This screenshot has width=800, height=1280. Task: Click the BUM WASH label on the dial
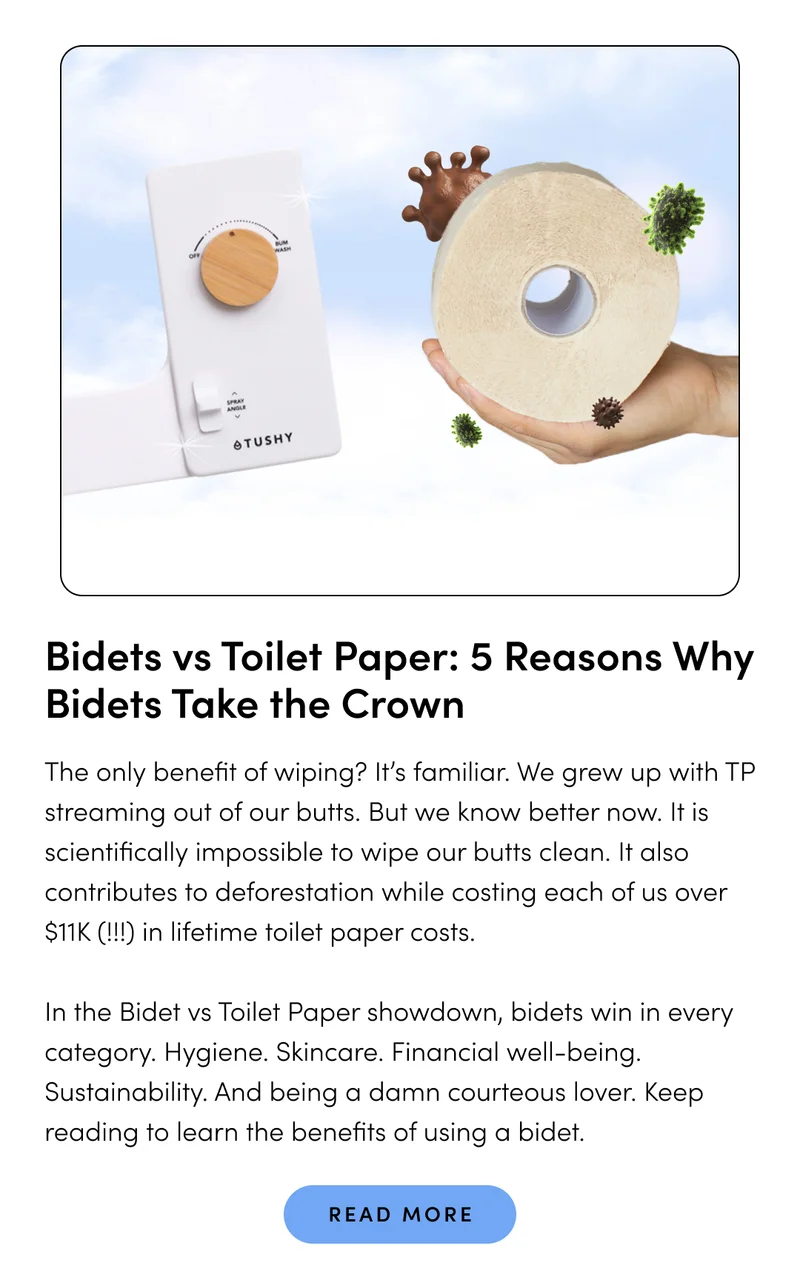pos(281,245)
